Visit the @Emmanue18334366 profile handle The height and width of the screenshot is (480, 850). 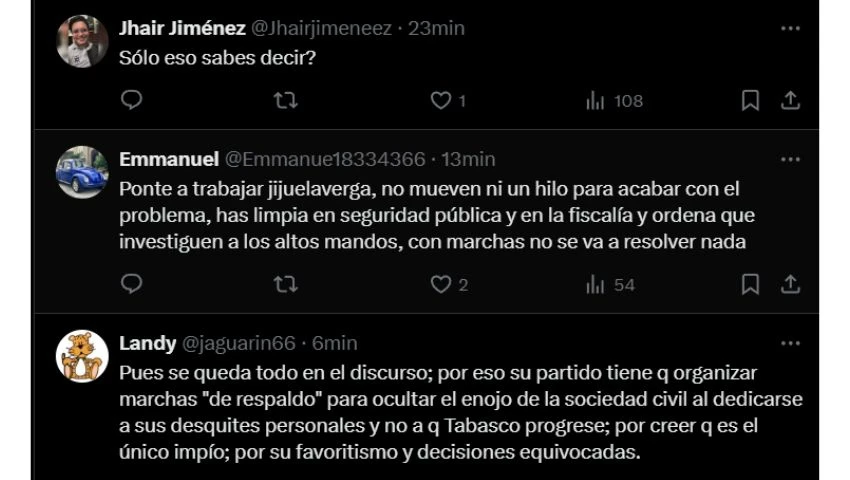tap(324, 159)
